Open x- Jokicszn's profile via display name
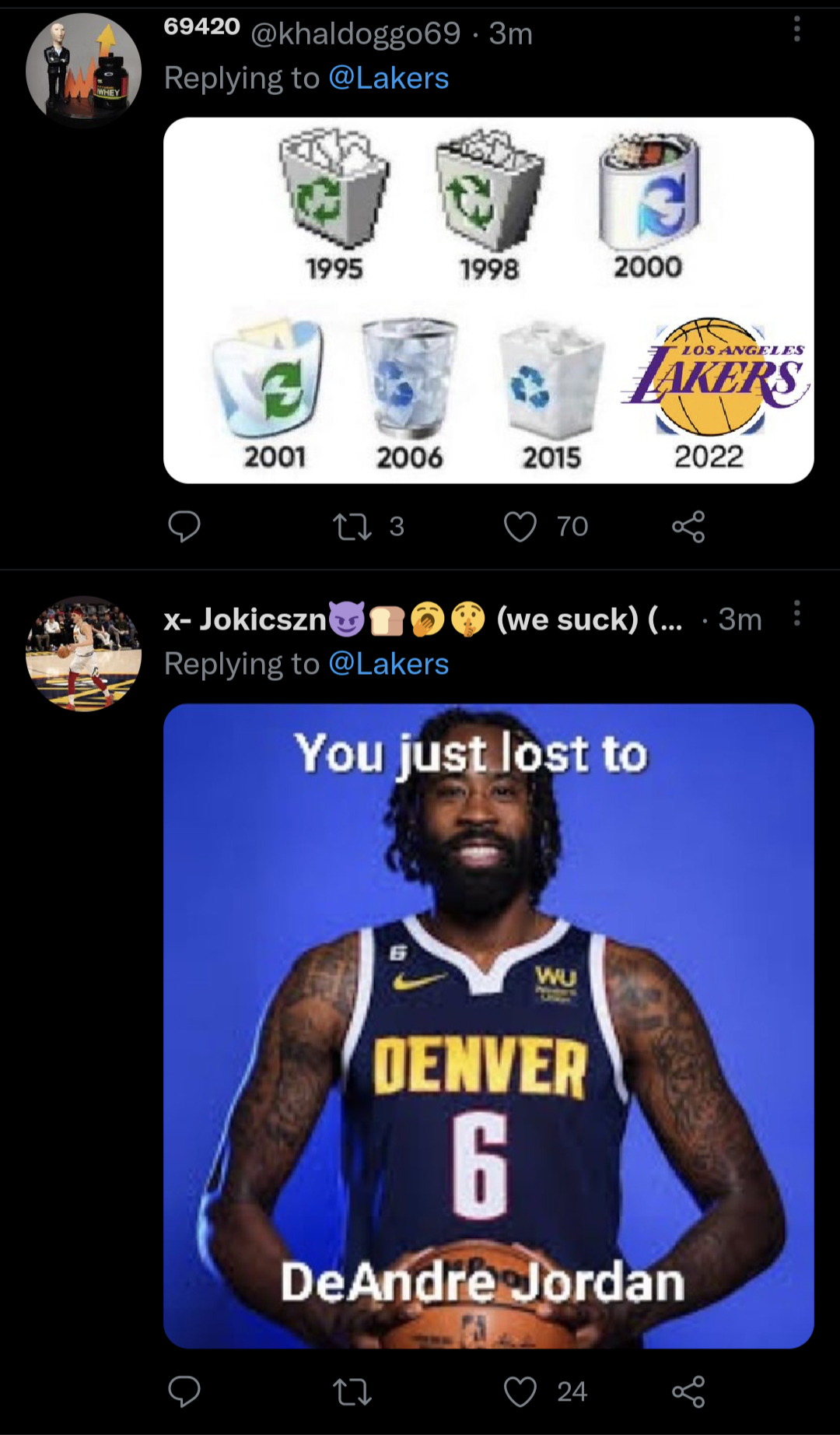The width and height of the screenshot is (840, 1435). click(x=245, y=619)
